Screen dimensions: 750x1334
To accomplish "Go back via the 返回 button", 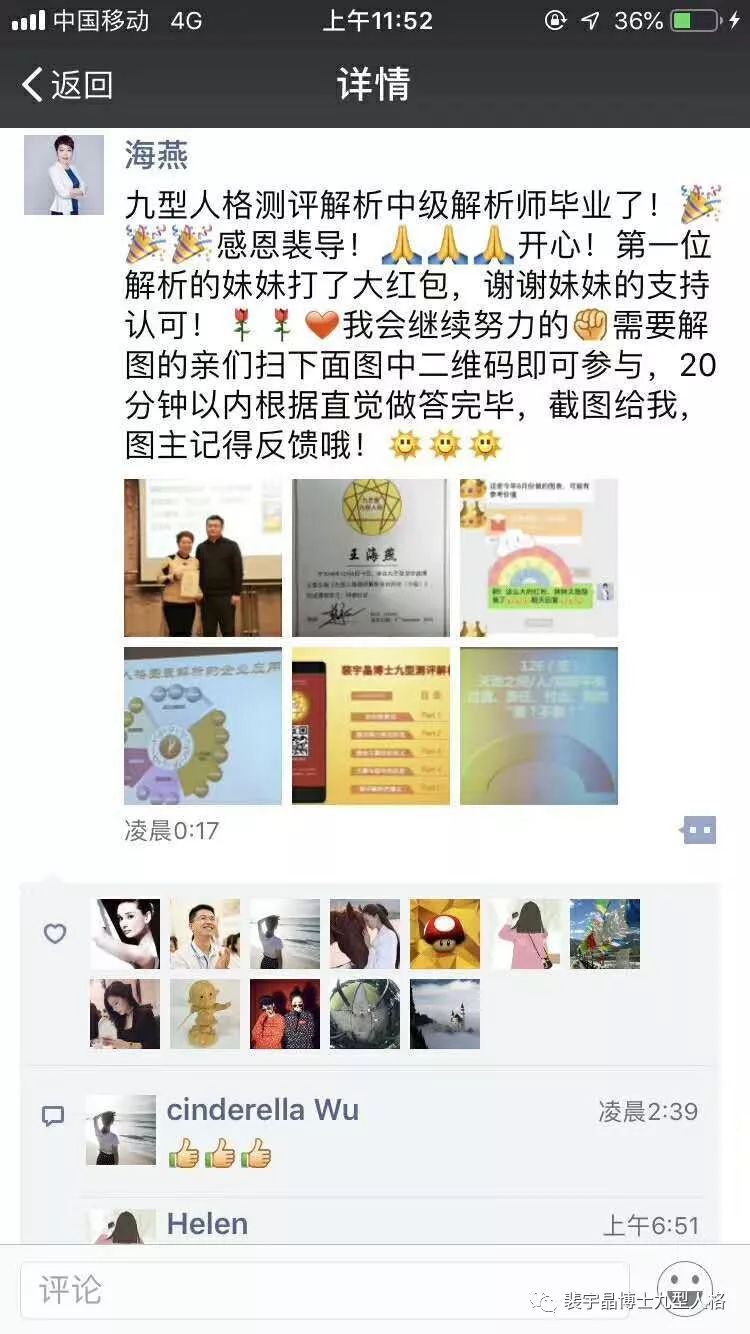I will (68, 85).
